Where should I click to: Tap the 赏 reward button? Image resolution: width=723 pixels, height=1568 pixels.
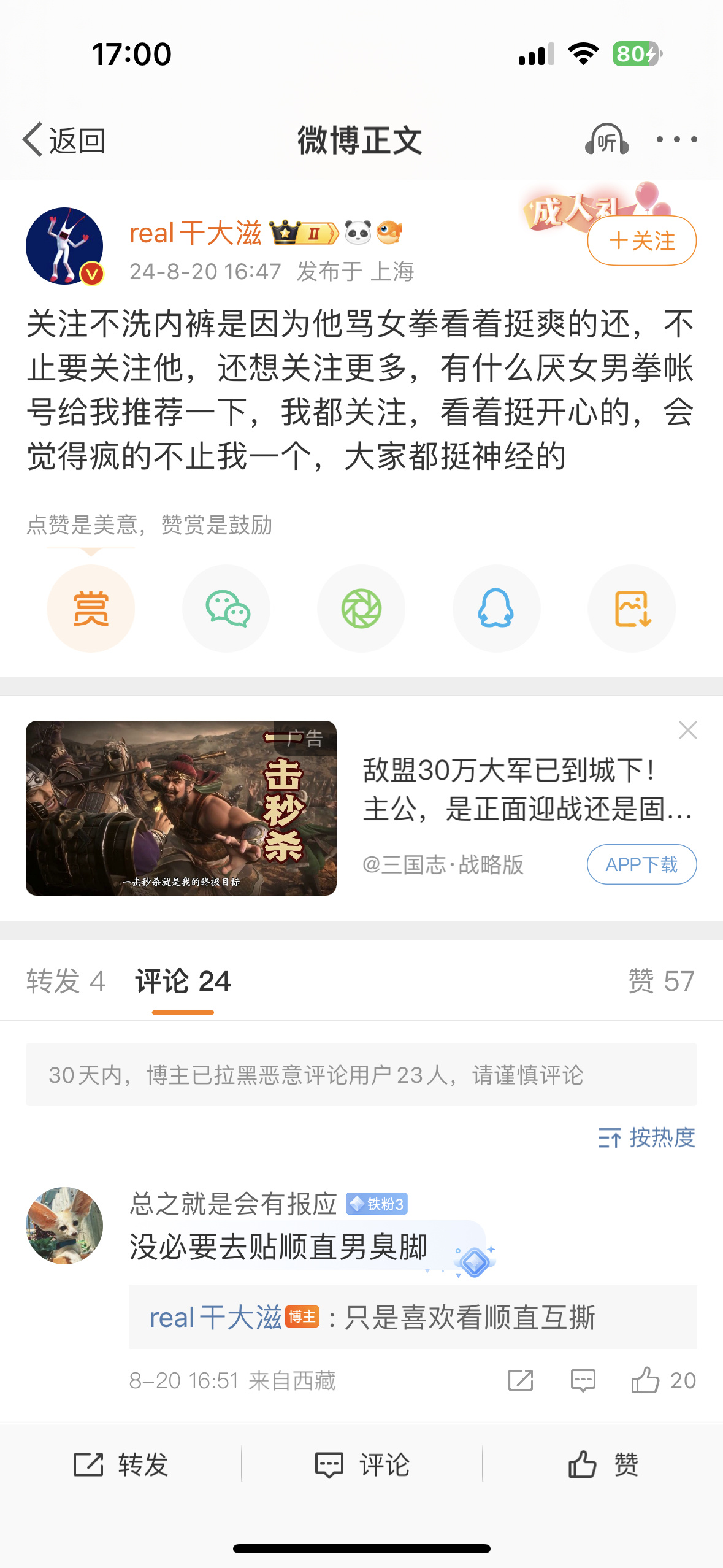tap(91, 609)
